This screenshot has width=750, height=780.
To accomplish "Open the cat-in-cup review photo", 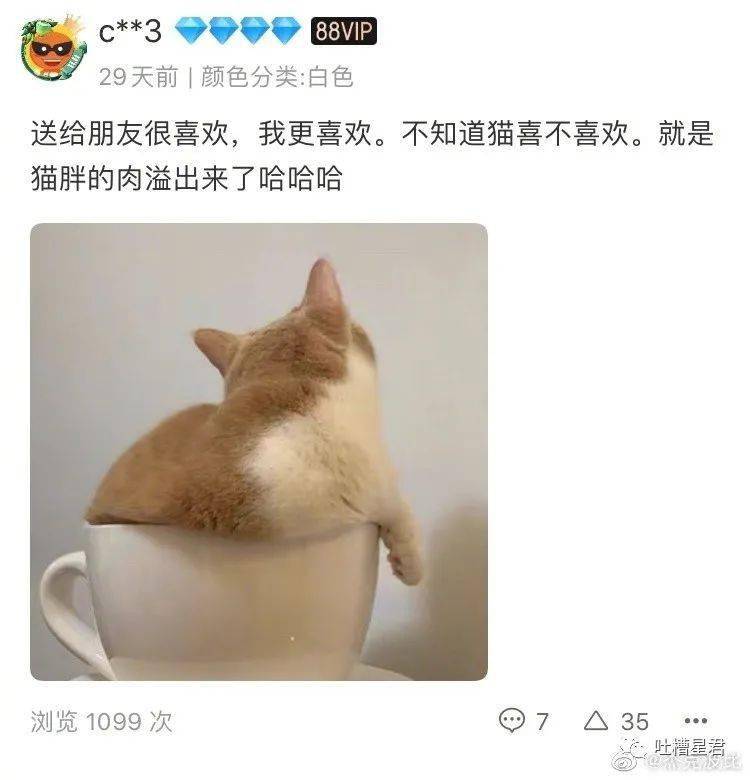I will (x=258, y=451).
